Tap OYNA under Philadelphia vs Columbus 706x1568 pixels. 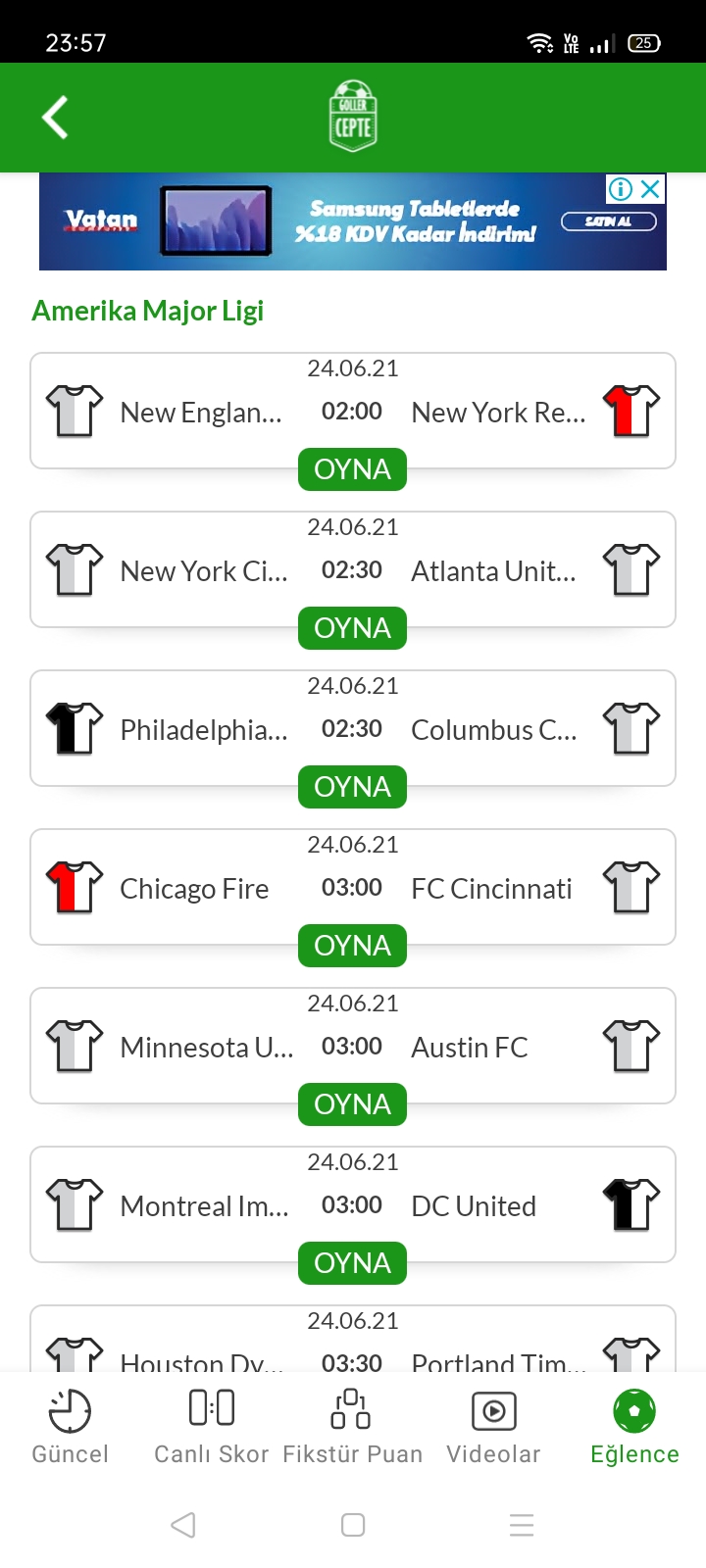(352, 787)
